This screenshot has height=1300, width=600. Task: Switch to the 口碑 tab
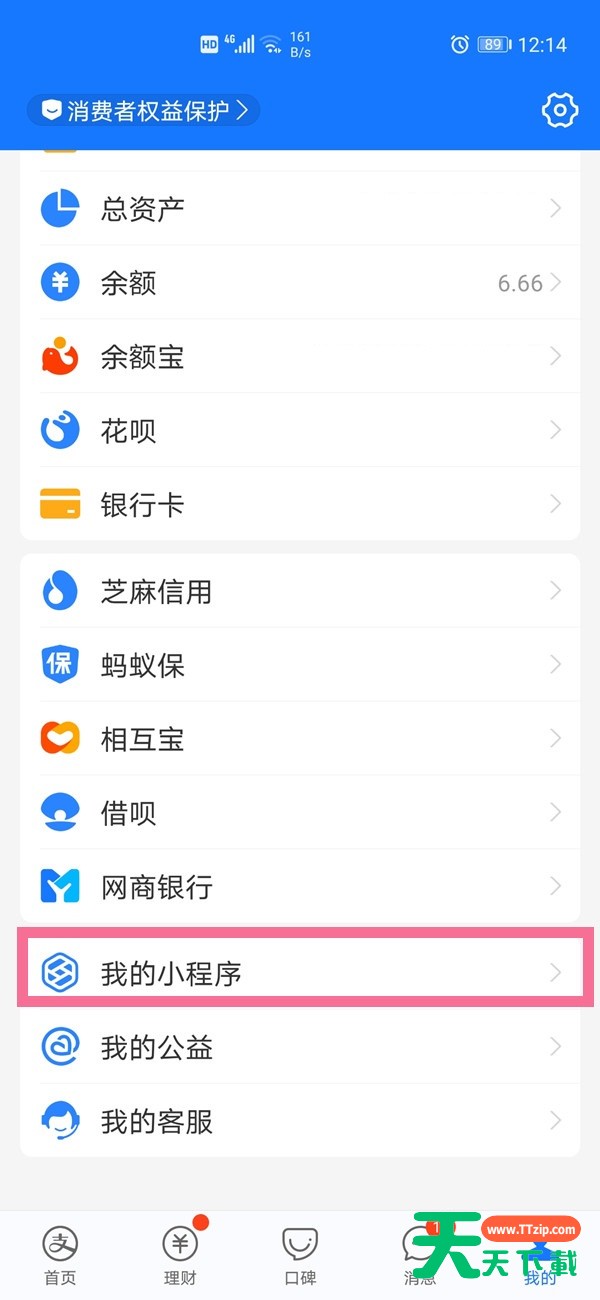click(x=300, y=1255)
